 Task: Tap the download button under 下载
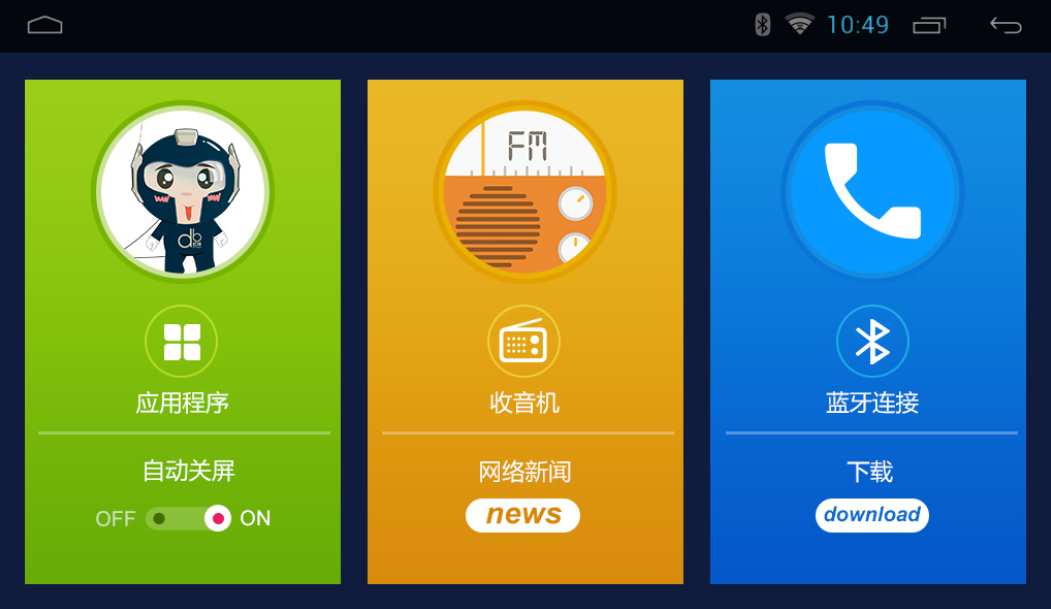point(871,515)
